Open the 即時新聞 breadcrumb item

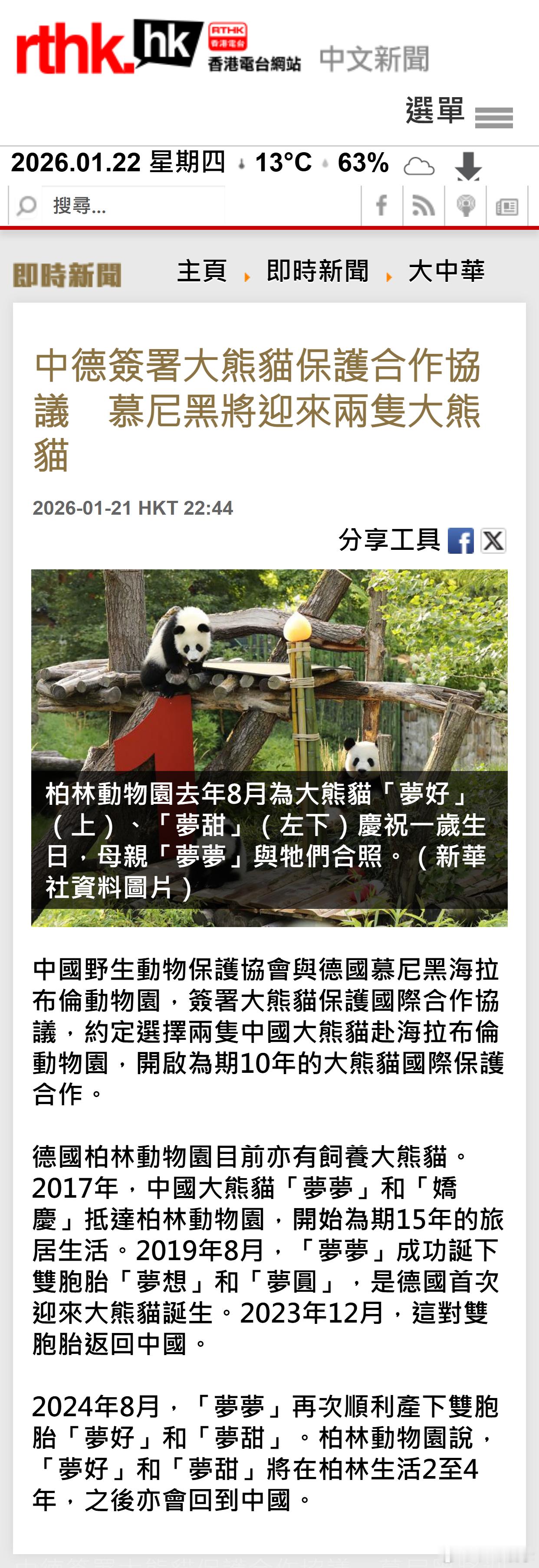point(317,273)
